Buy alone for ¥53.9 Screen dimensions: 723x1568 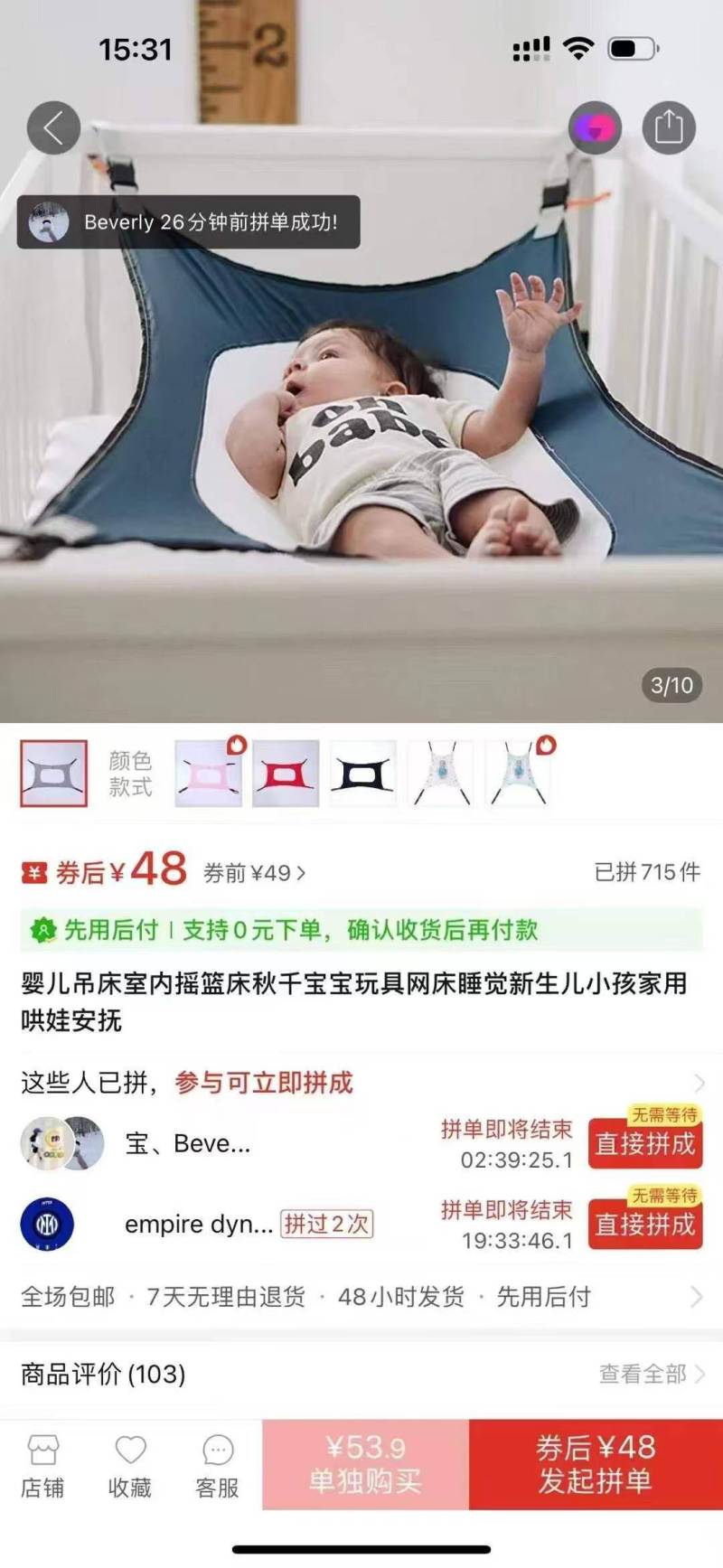[x=366, y=1464]
